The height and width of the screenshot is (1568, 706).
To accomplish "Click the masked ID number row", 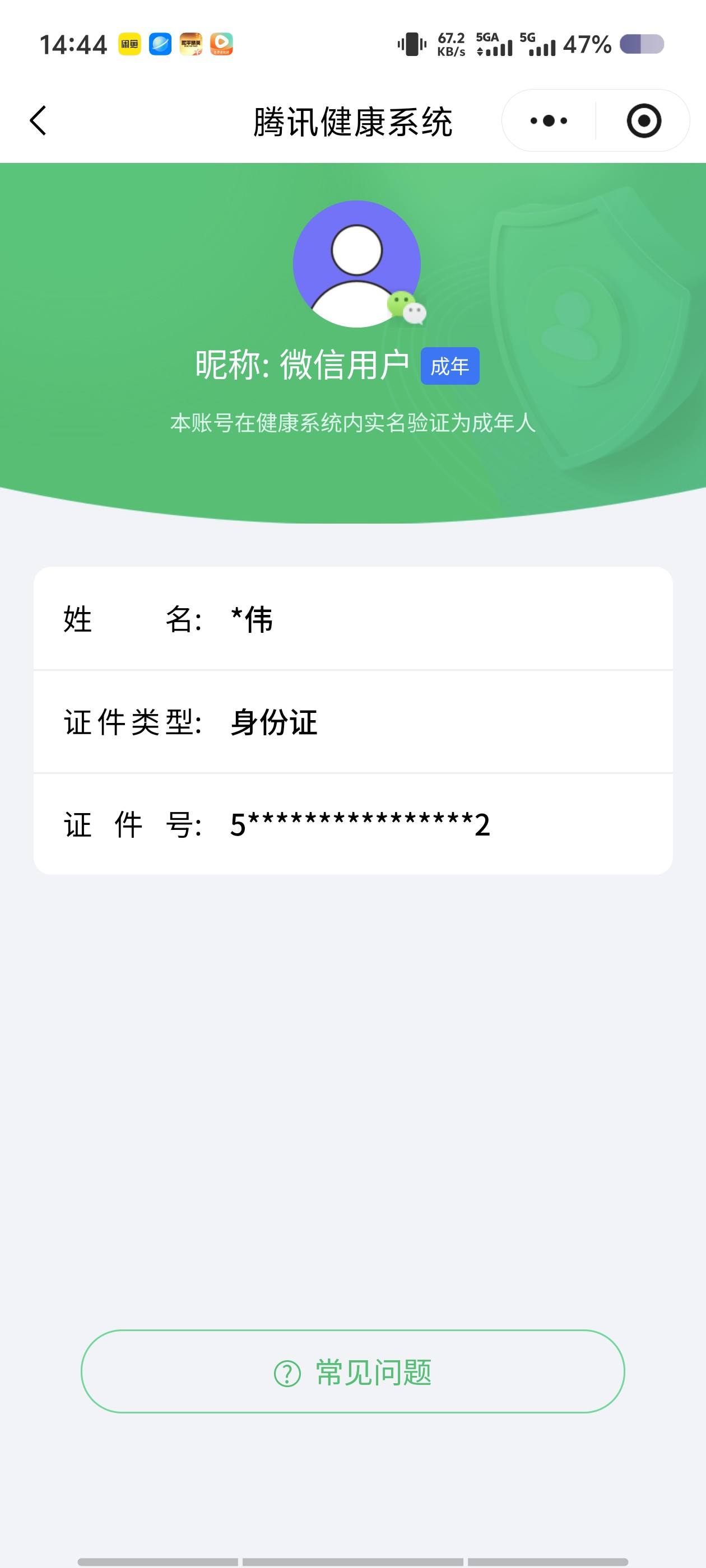I will (x=352, y=825).
